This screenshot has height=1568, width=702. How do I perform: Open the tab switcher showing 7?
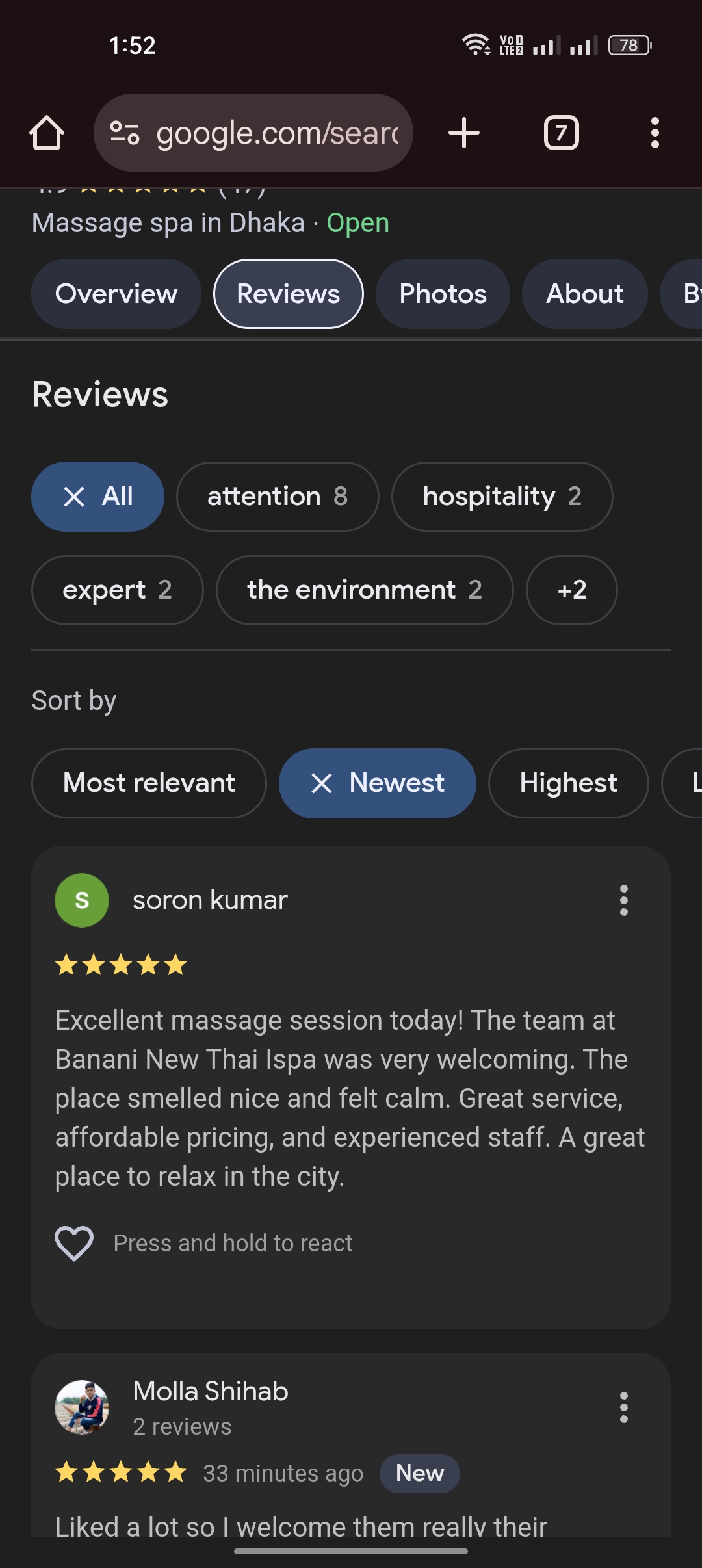(561, 133)
